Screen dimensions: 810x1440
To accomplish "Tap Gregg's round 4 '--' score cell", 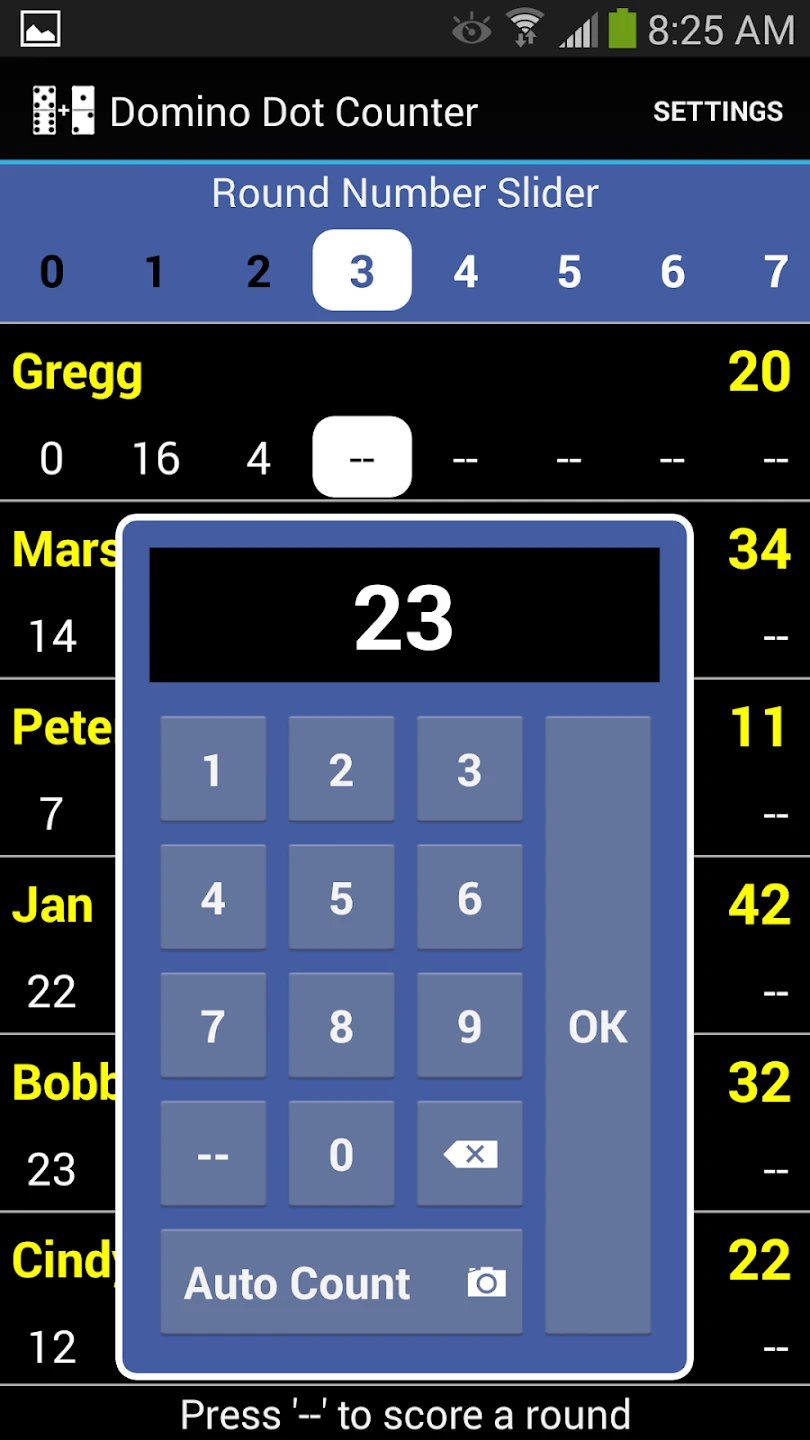I will pos(465,459).
